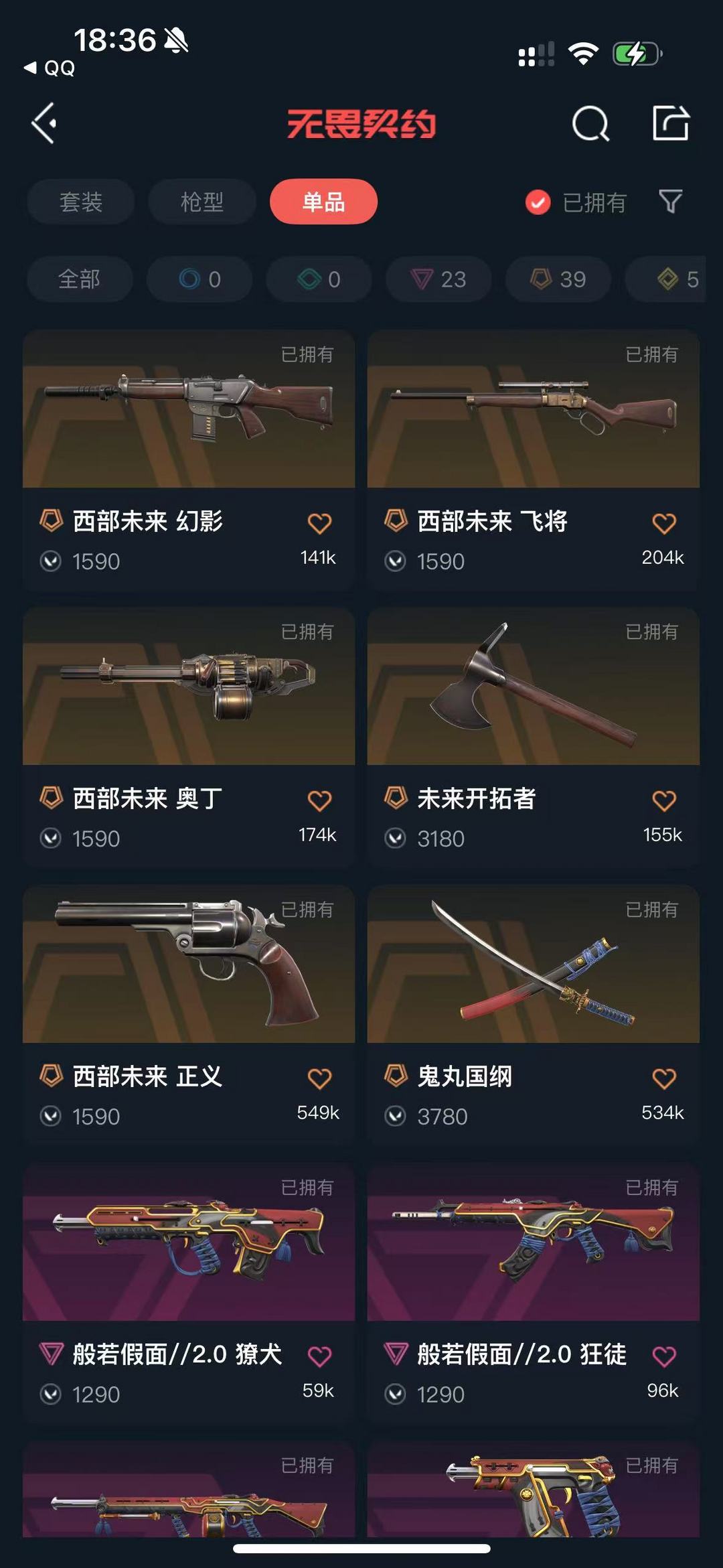Like the 般若假面//2.0 獠犬 skin
The image size is (723, 1568).
[x=319, y=1356]
